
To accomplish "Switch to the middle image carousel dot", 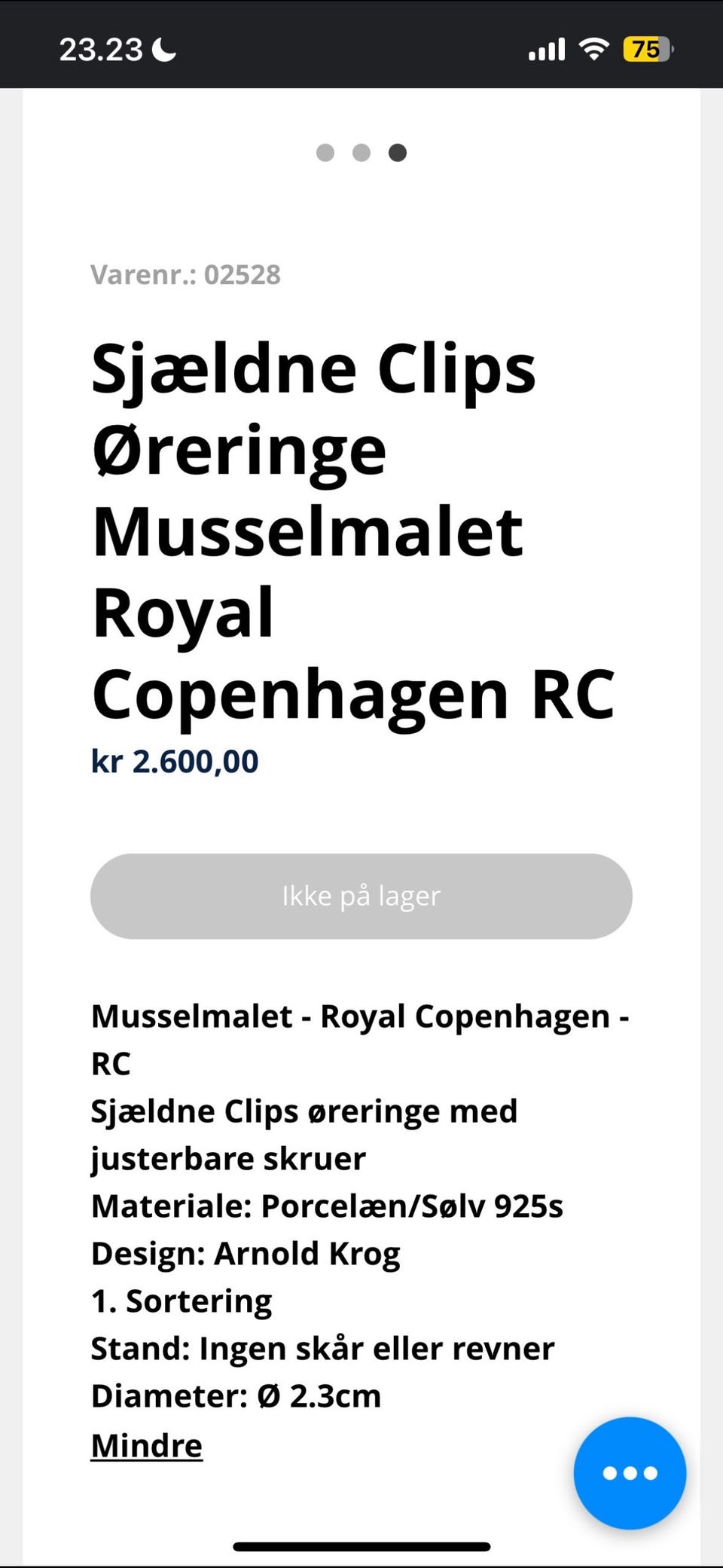I will [x=361, y=152].
